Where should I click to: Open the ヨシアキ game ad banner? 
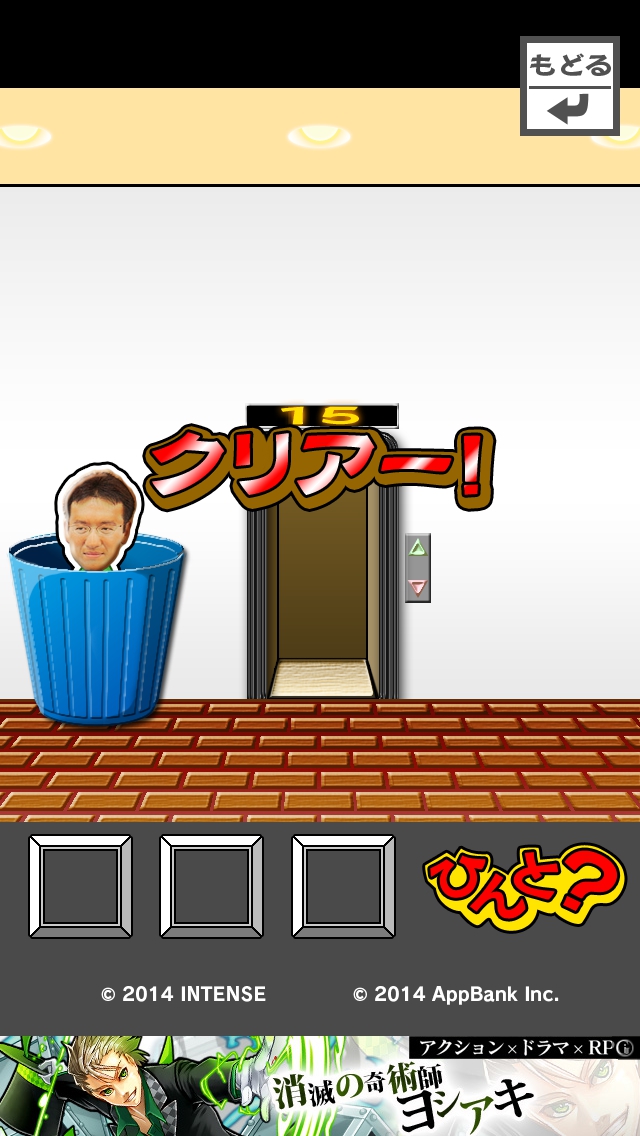pos(320,1087)
